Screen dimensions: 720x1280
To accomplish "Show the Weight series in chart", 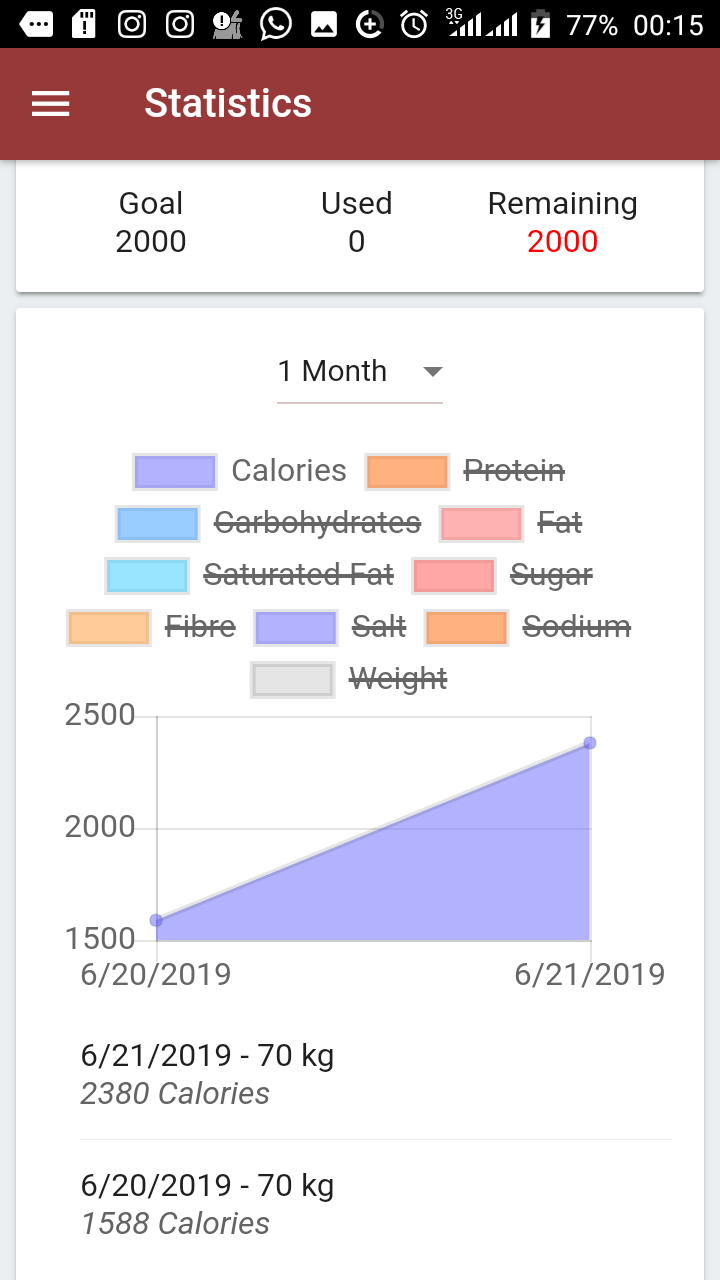I will [x=349, y=679].
